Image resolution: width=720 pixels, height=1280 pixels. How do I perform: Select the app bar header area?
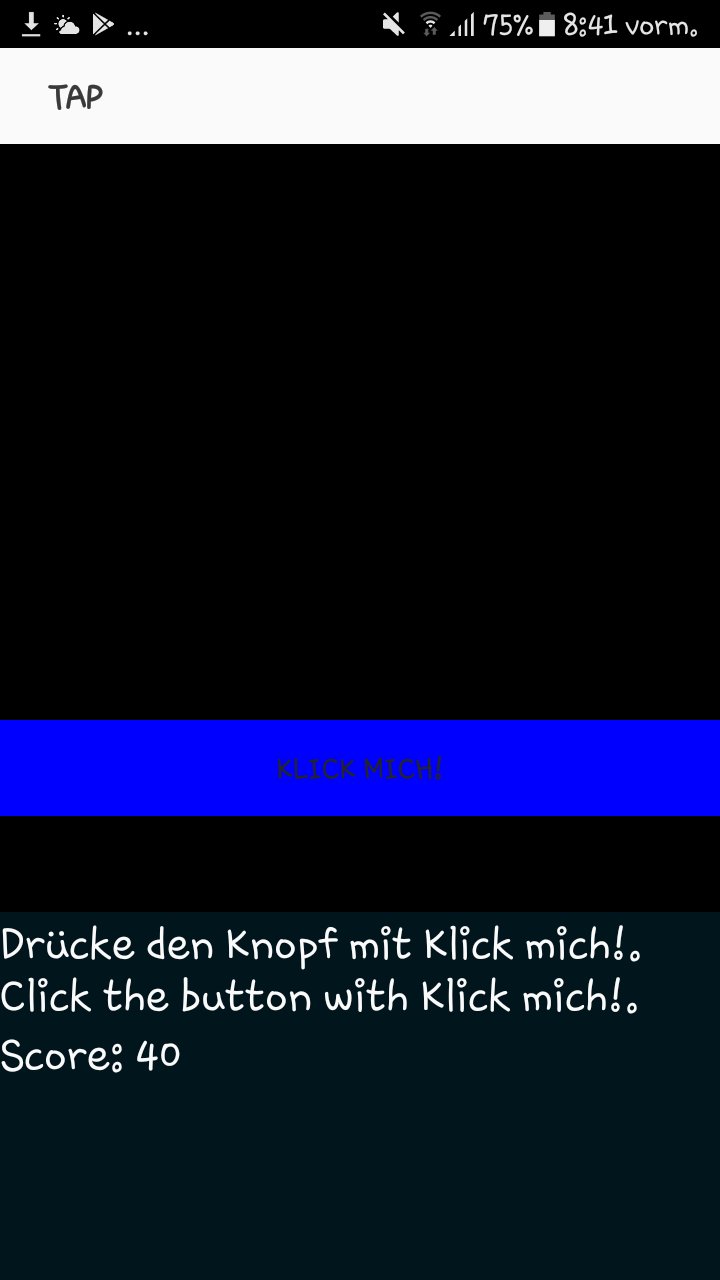coord(360,95)
